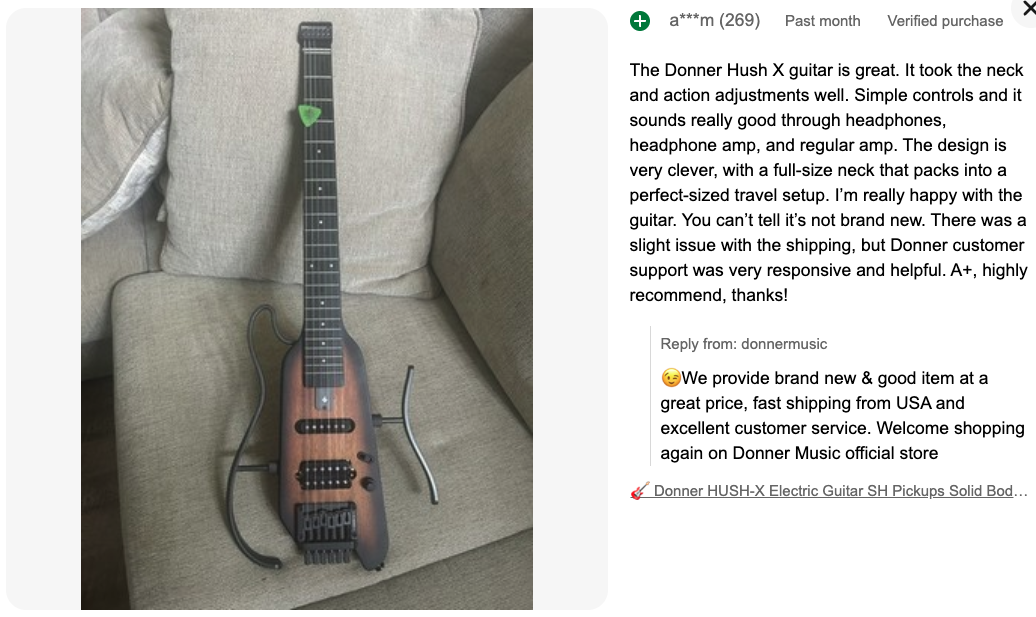The height and width of the screenshot is (617, 1036).
Task: Open the buyer's guitar photo
Action: pos(306,309)
